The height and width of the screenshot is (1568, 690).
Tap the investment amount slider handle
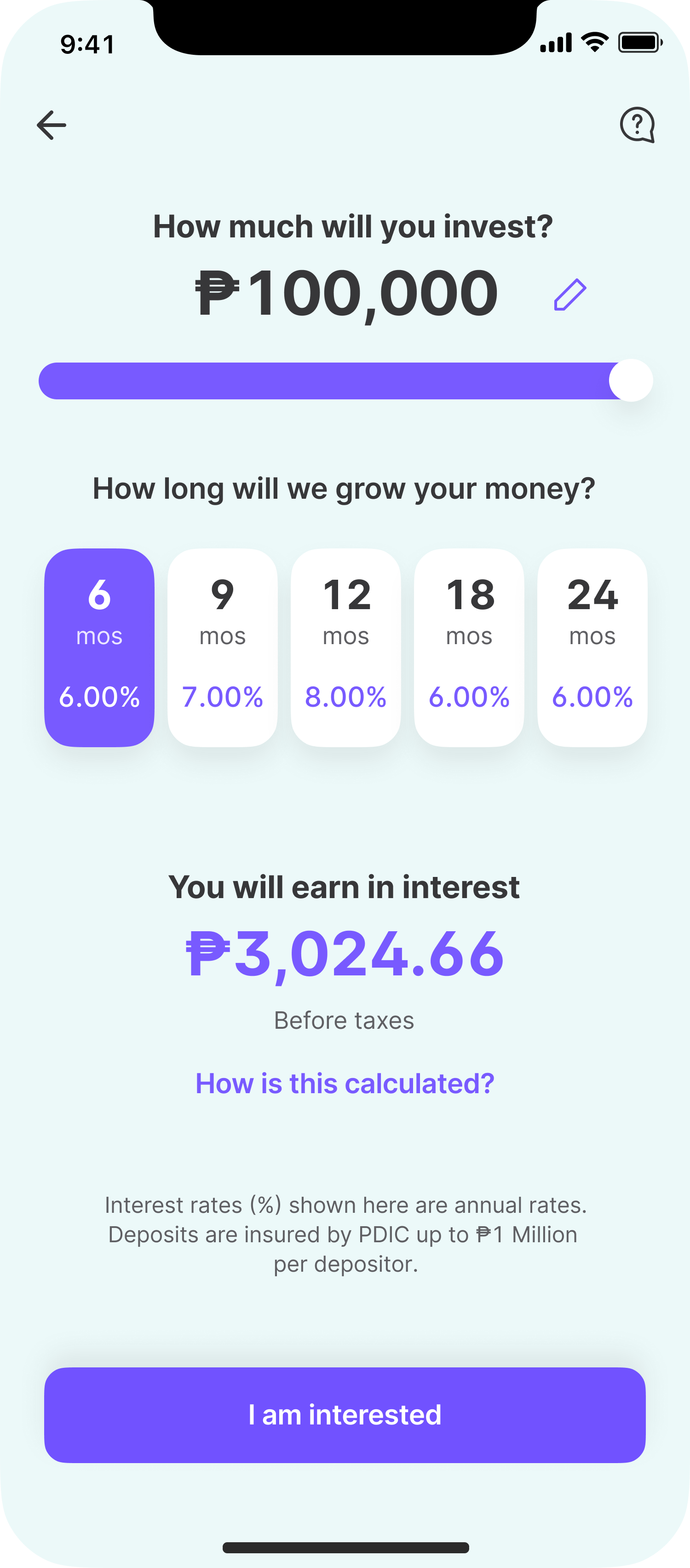point(631,380)
